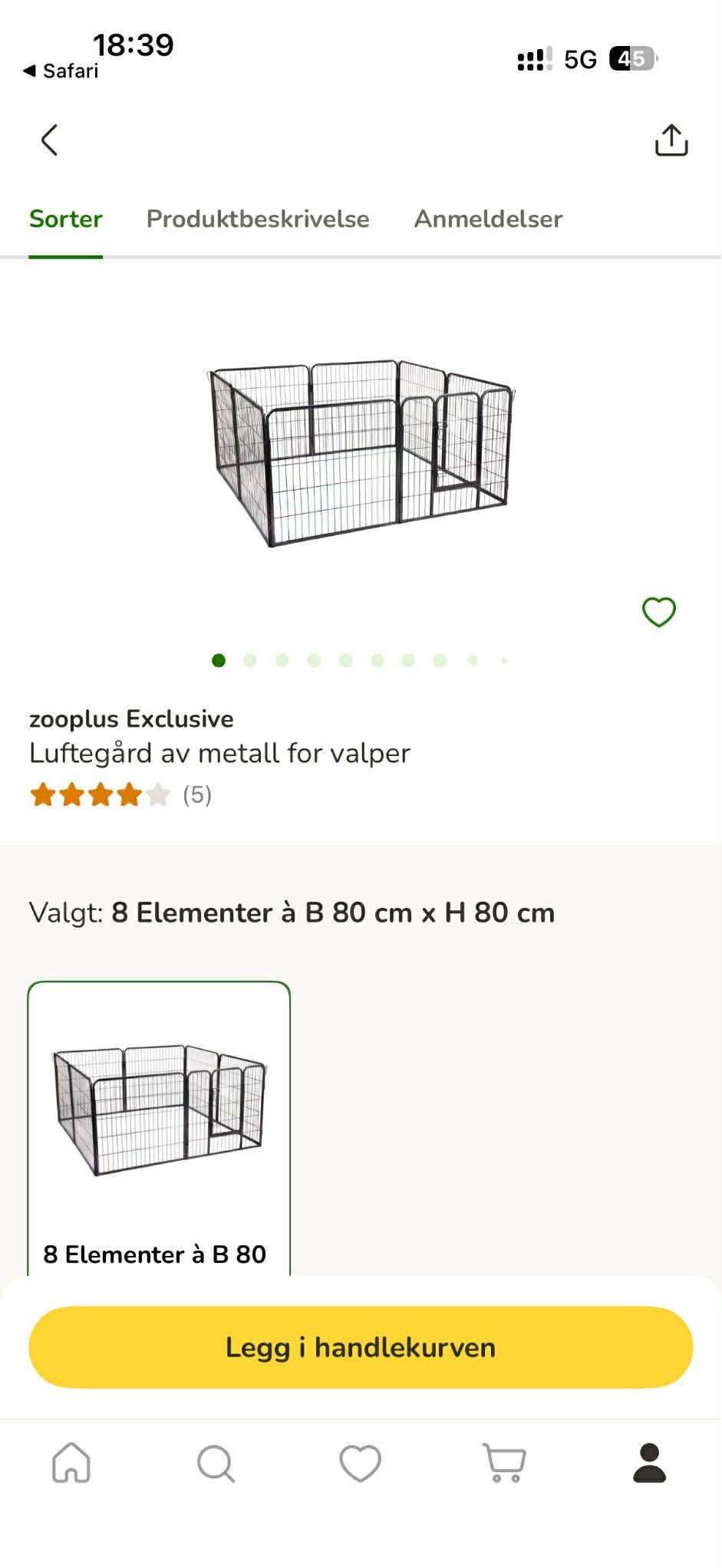Select the first carousel dot

point(217,660)
